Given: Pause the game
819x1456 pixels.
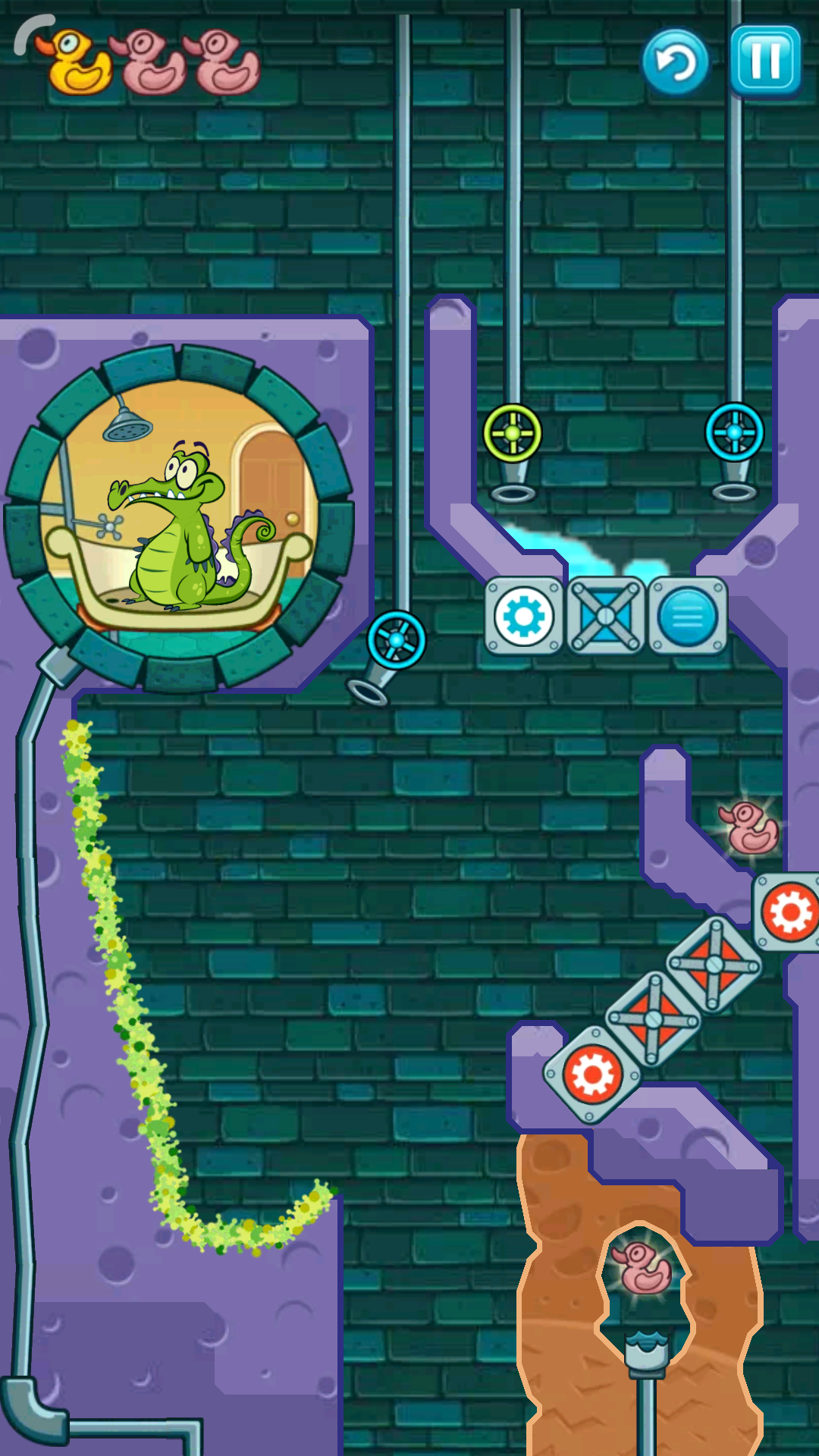Looking at the screenshot, I should coord(765,61).
